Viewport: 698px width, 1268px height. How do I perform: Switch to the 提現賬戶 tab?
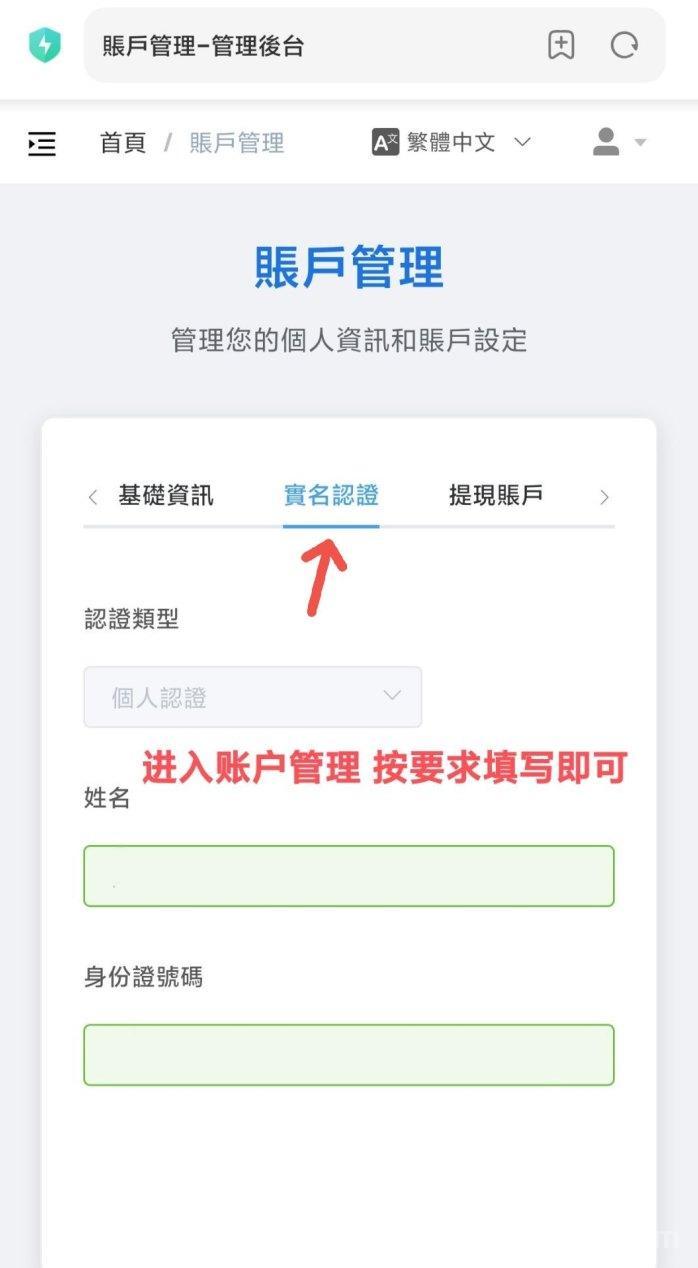click(496, 495)
